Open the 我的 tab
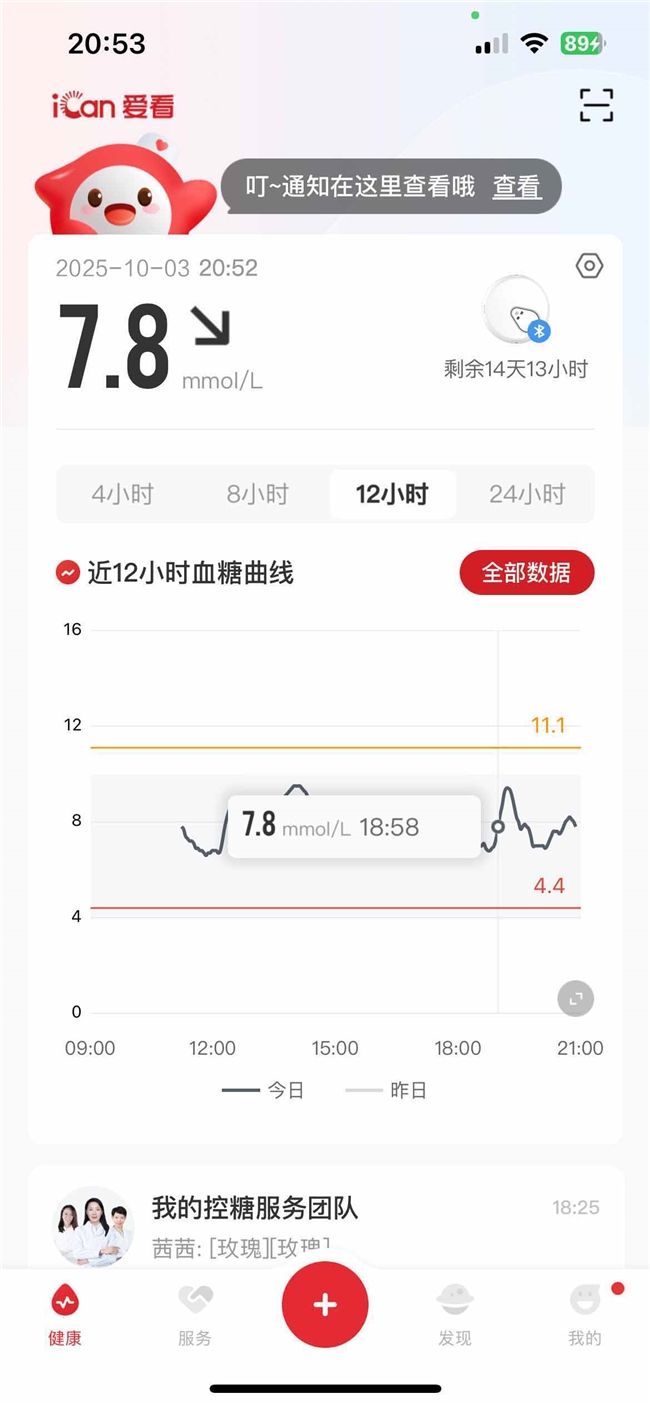 pos(585,1314)
